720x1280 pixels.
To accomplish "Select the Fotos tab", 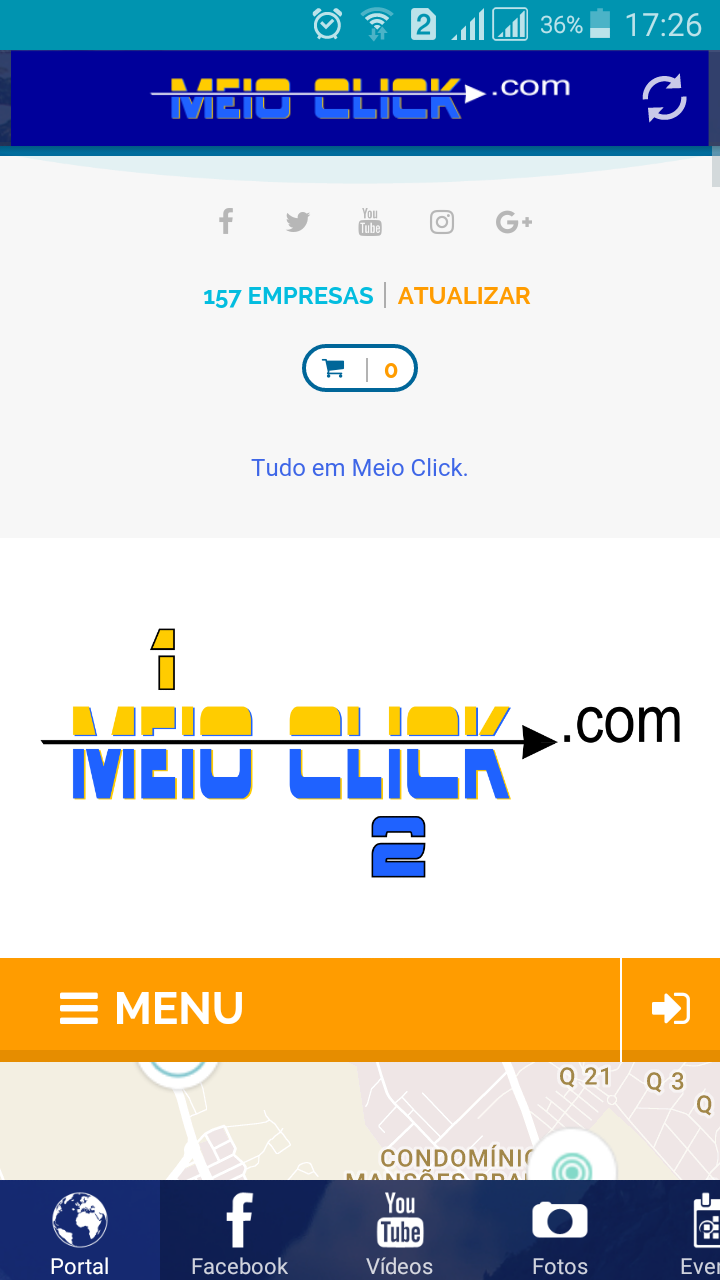I will coord(560,1232).
